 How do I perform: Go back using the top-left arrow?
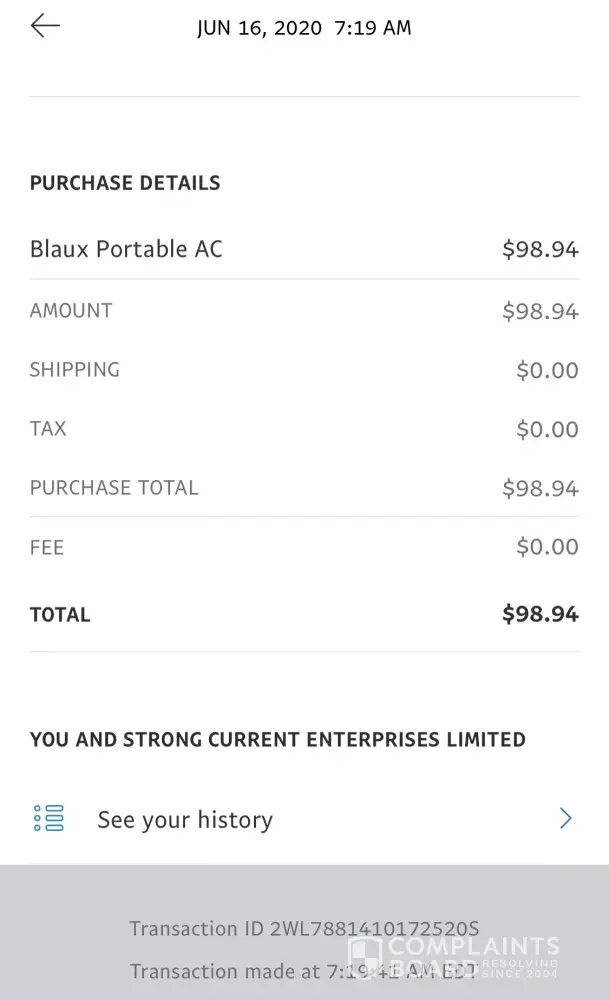(x=45, y=27)
